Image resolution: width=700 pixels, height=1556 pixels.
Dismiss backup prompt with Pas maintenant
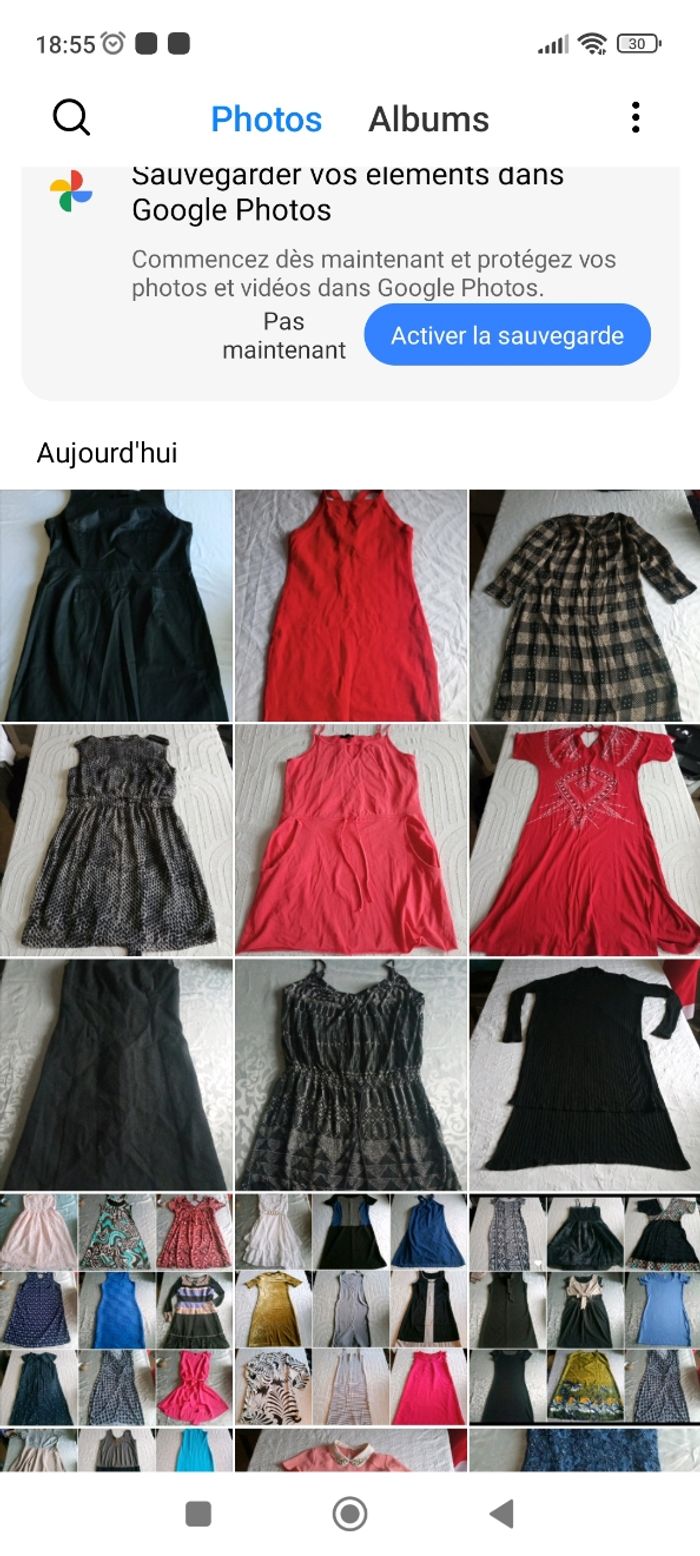click(284, 336)
